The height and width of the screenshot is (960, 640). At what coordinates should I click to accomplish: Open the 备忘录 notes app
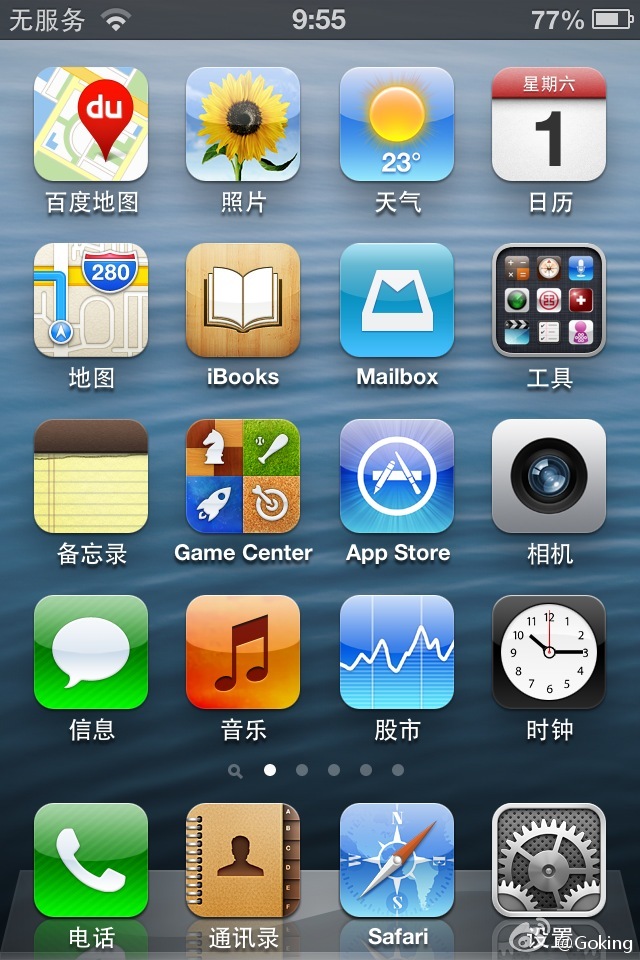(91, 476)
